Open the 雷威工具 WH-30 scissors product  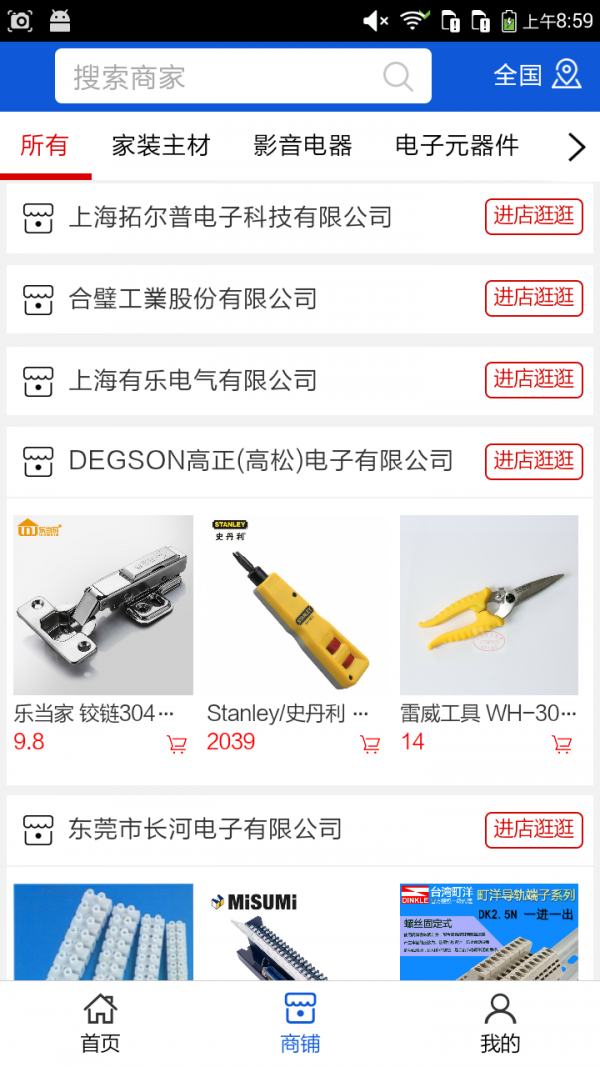(x=489, y=605)
